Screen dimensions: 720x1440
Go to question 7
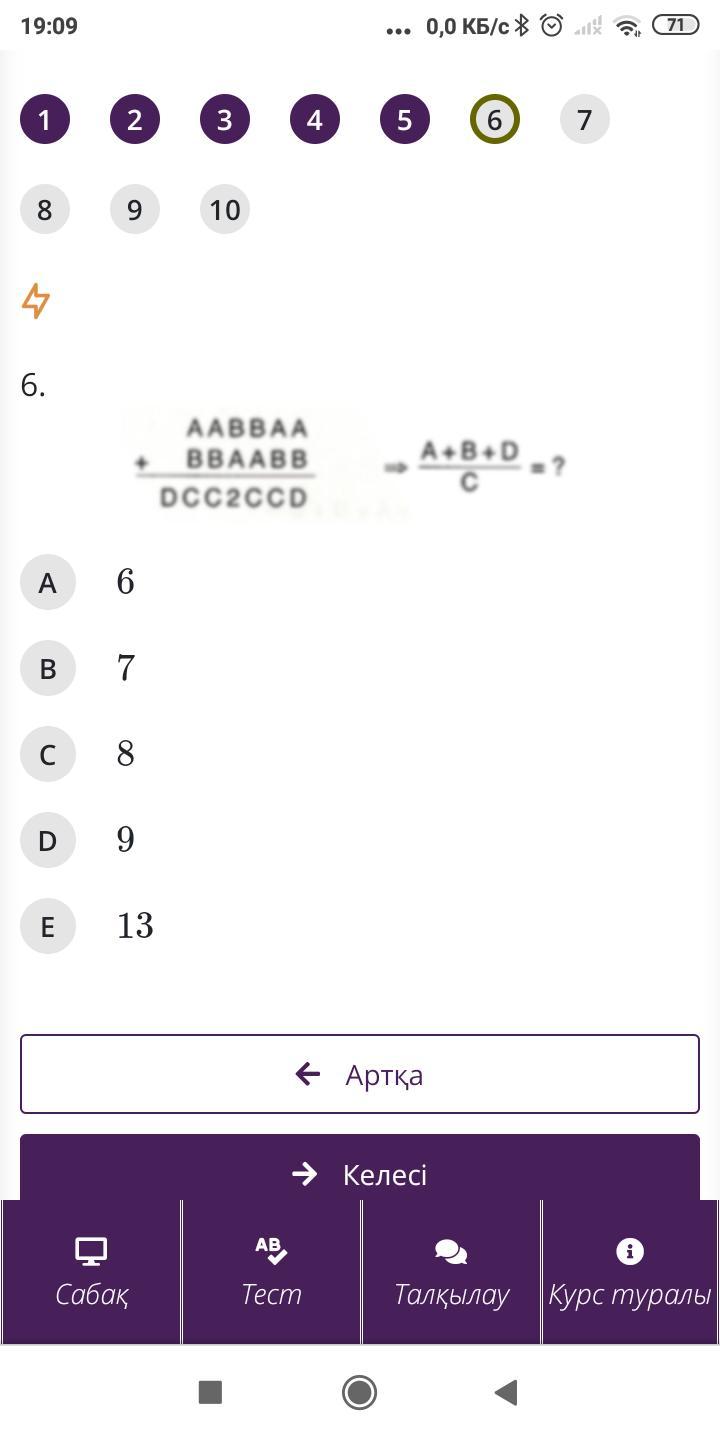coord(585,120)
